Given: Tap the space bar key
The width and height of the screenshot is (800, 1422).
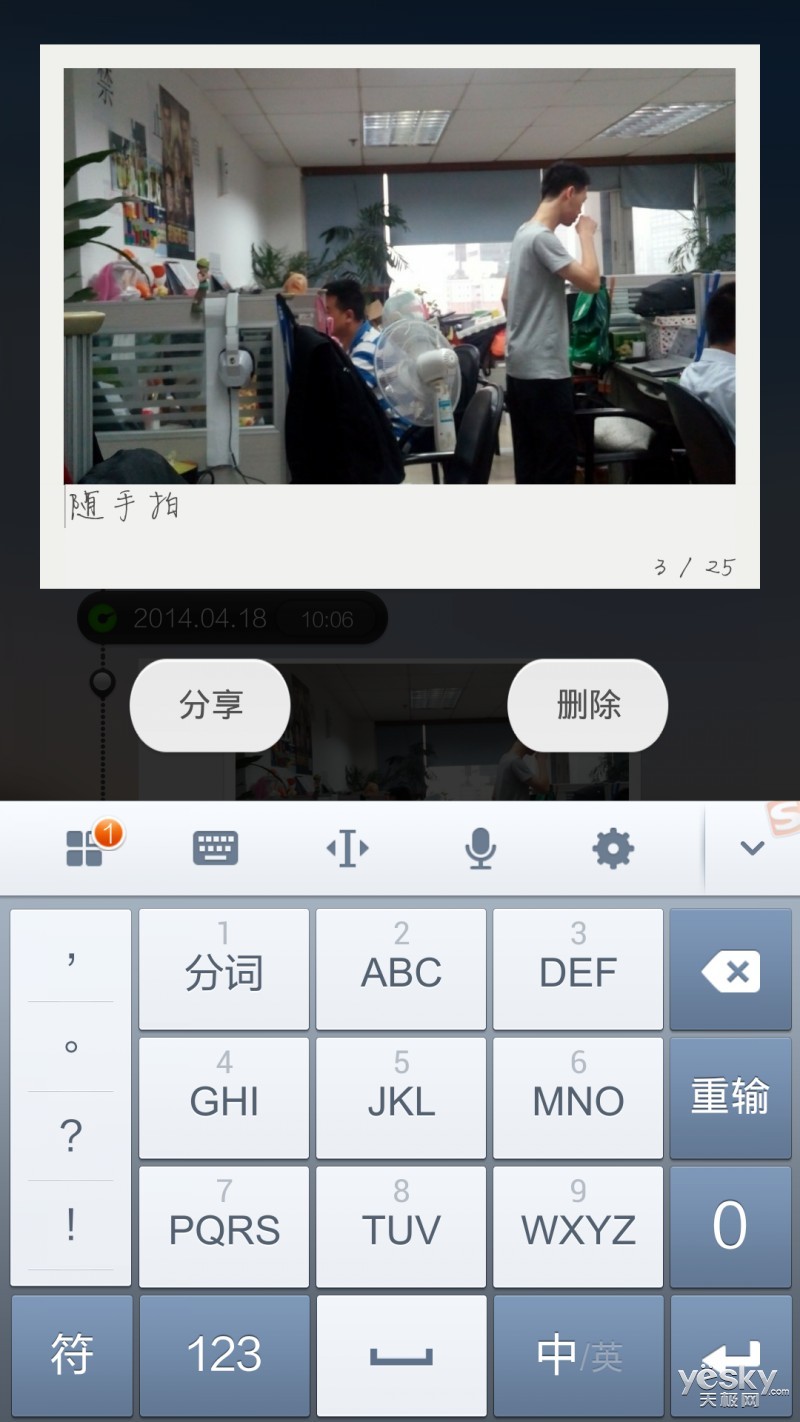Looking at the screenshot, I should click(401, 1354).
